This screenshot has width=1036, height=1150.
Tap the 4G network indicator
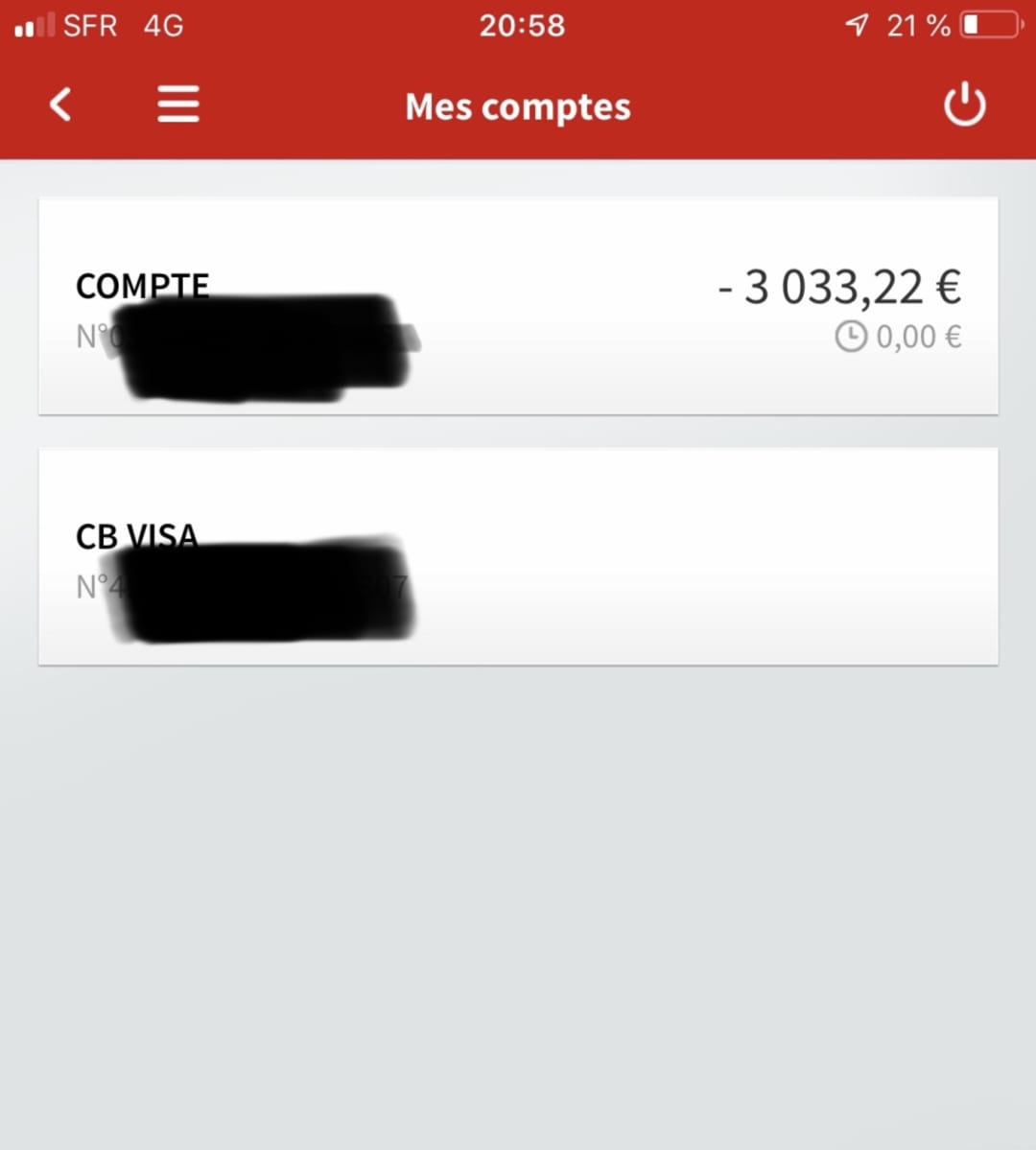[160, 25]
